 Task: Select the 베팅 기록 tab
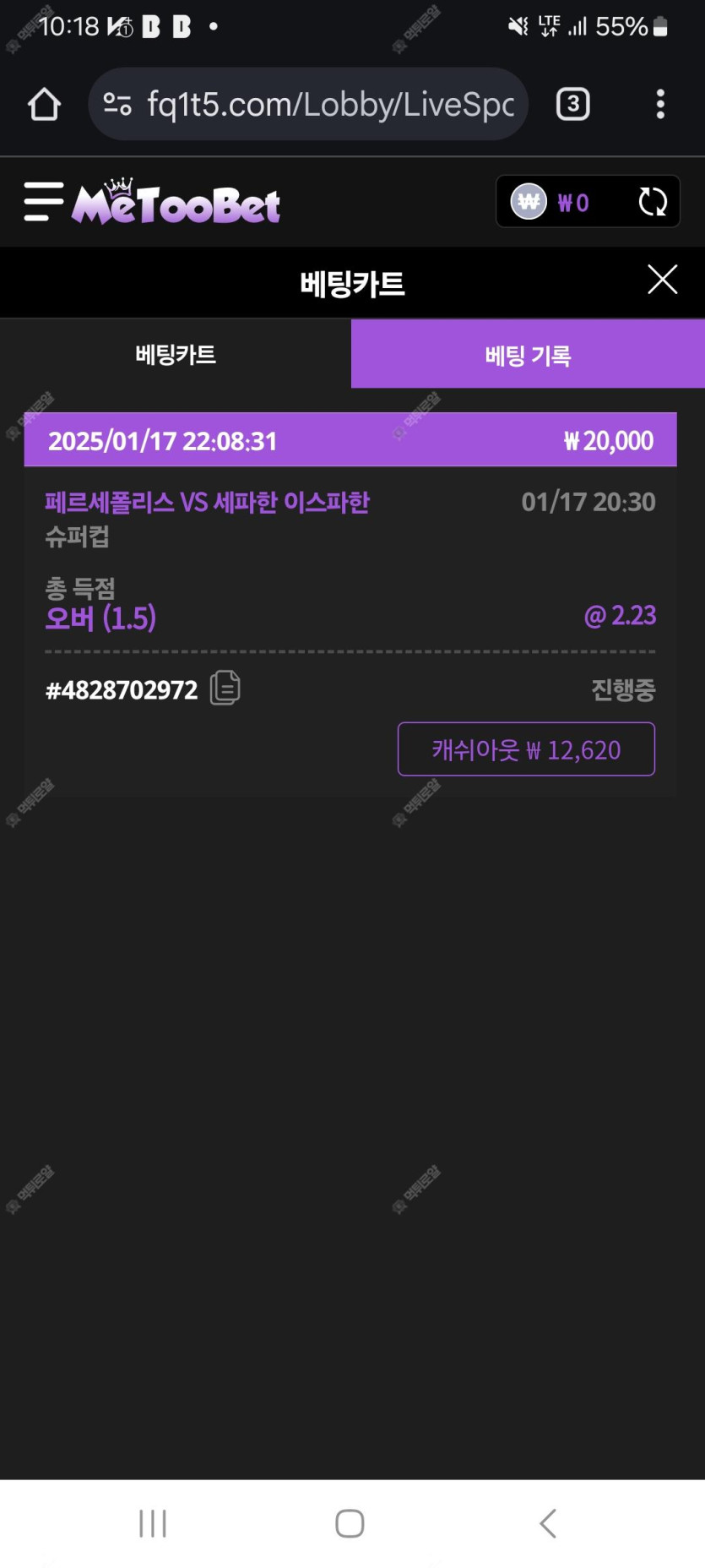pyautogui.click(x=528, y=355)
